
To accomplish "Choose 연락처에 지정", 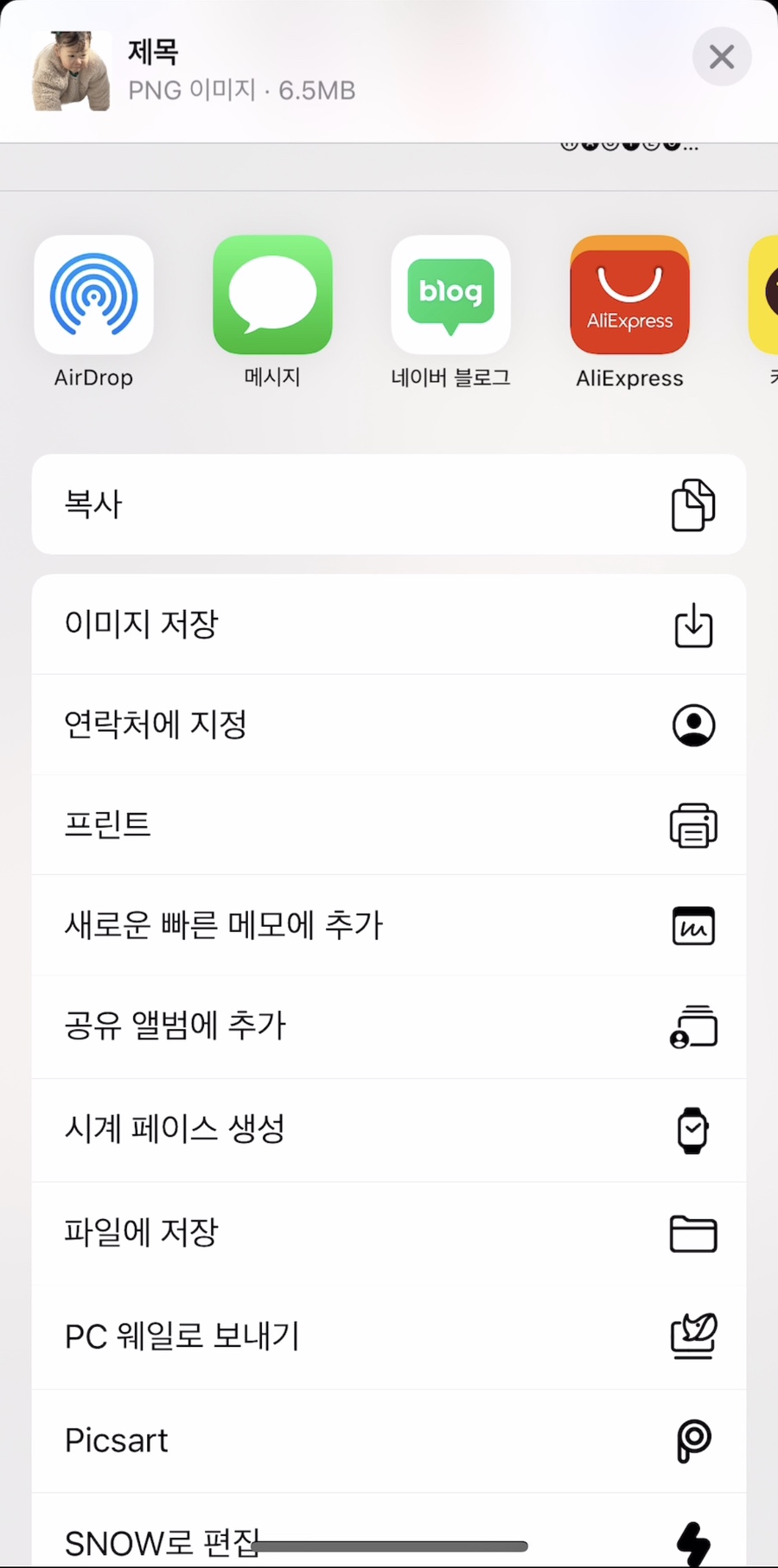I will [389, 725].
